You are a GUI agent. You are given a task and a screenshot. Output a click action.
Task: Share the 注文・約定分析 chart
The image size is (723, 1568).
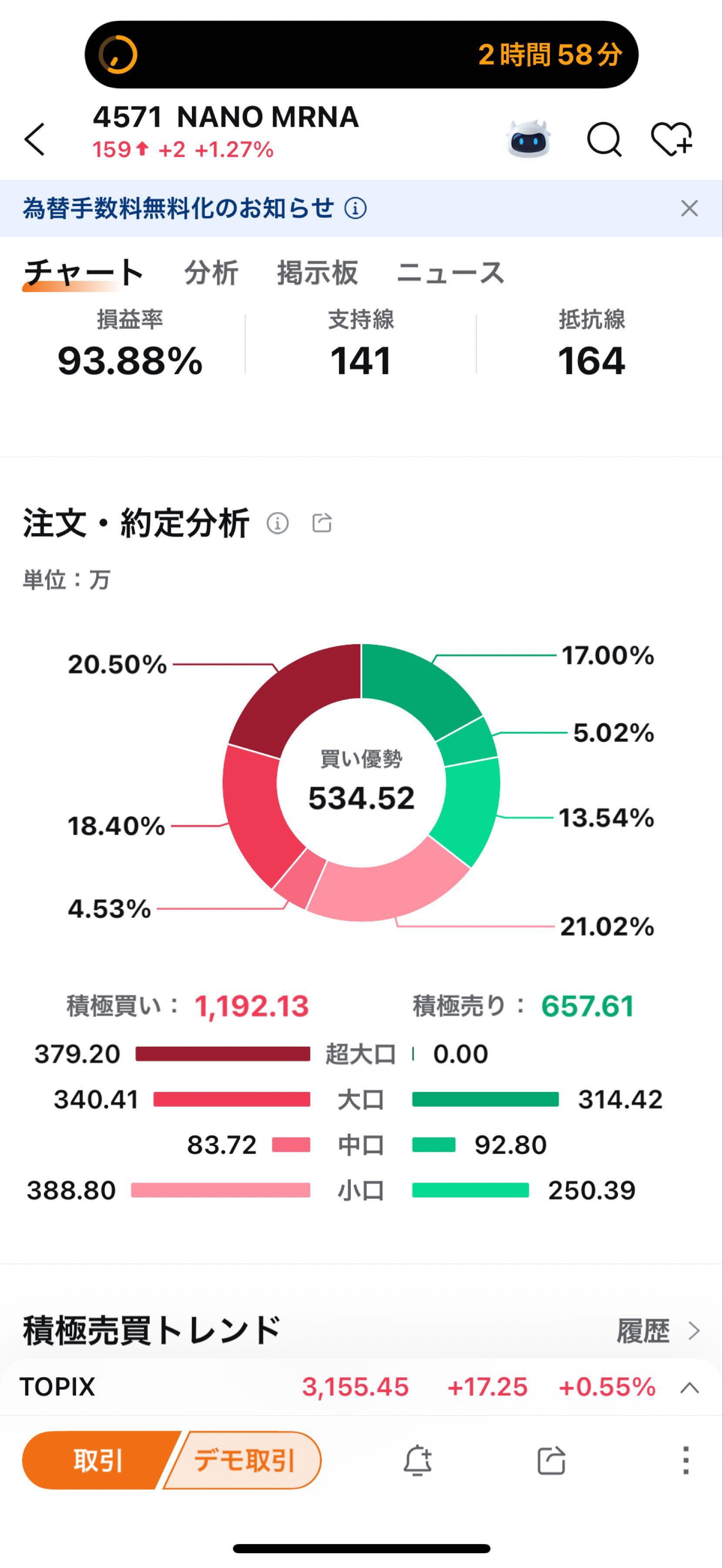(x=322, y=523)
